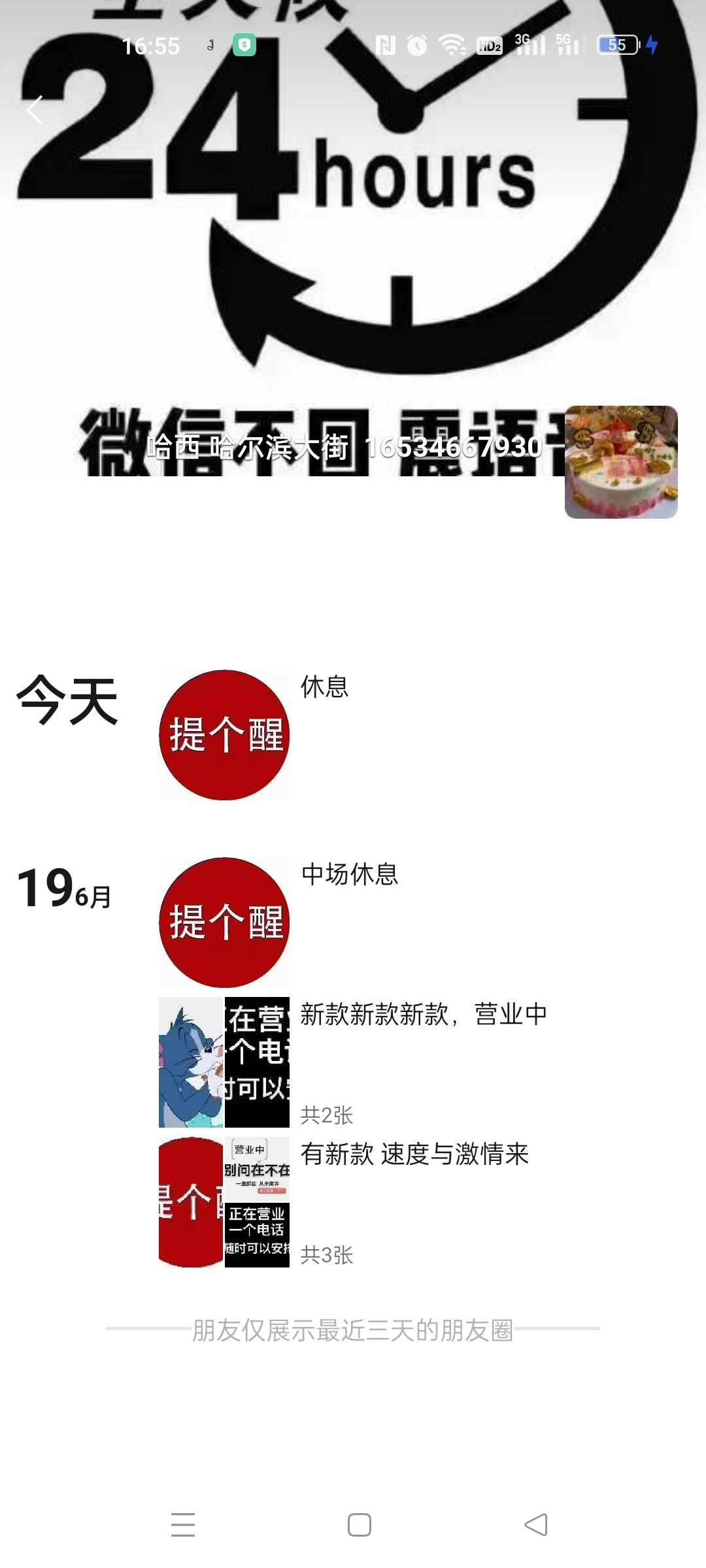Viewport: 706px width, 1568px height.
Task: Open the recent apps menu
Action: [183, 1525]
